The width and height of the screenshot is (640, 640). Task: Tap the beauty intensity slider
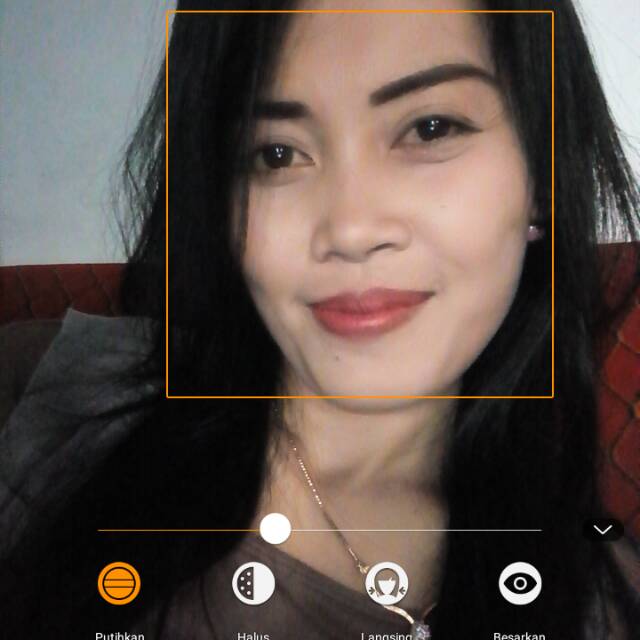point(275,529)
